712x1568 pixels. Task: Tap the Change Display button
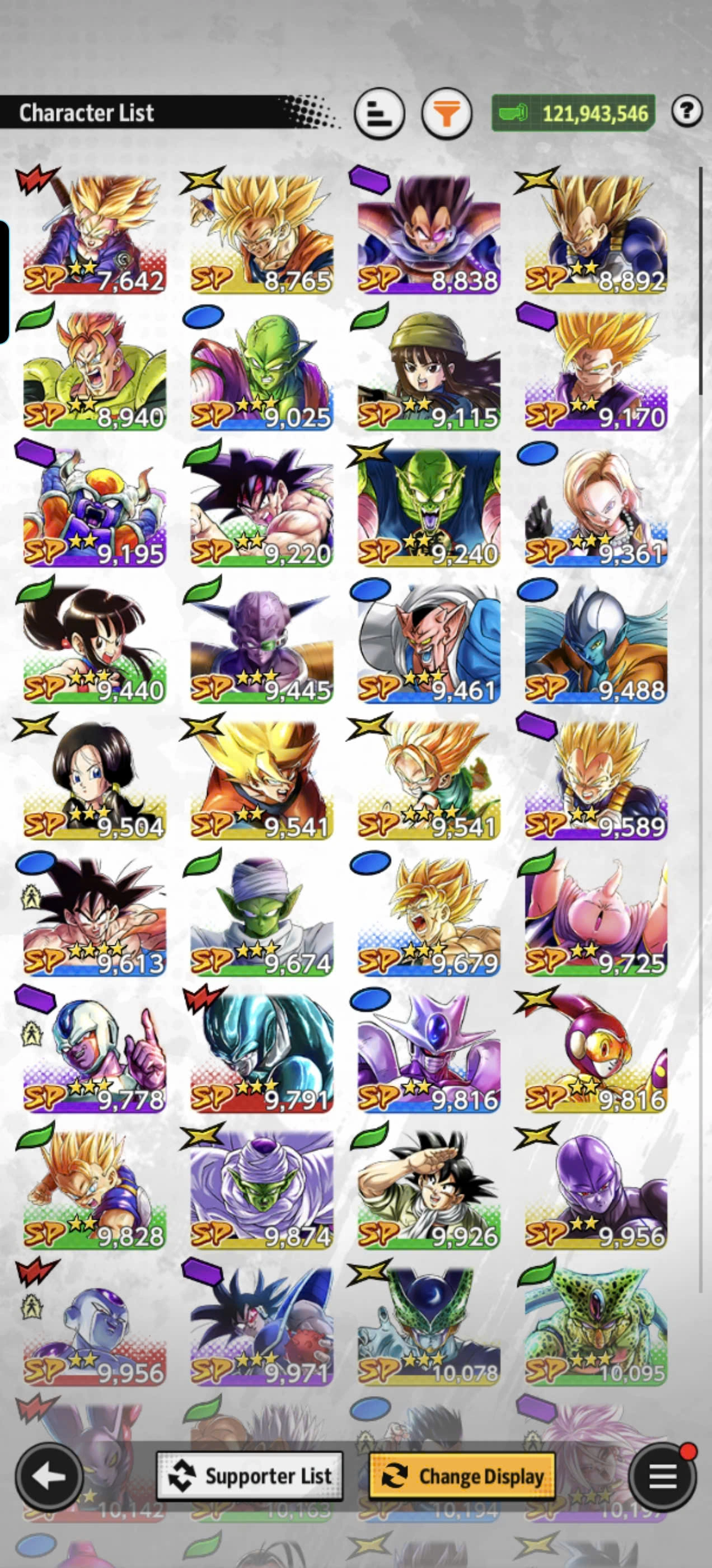coord(462,1476)
